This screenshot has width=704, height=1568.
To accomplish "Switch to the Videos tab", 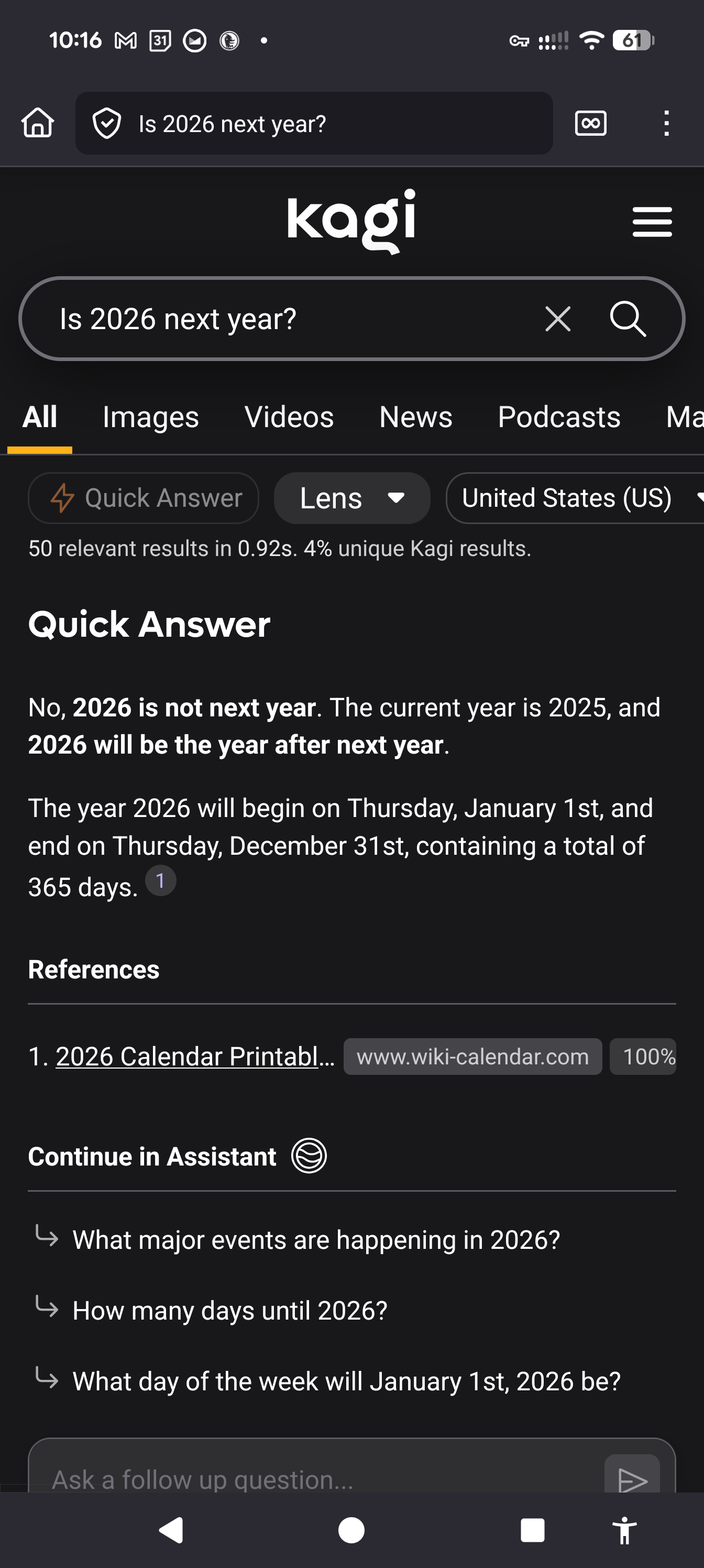I will [289, 418].
